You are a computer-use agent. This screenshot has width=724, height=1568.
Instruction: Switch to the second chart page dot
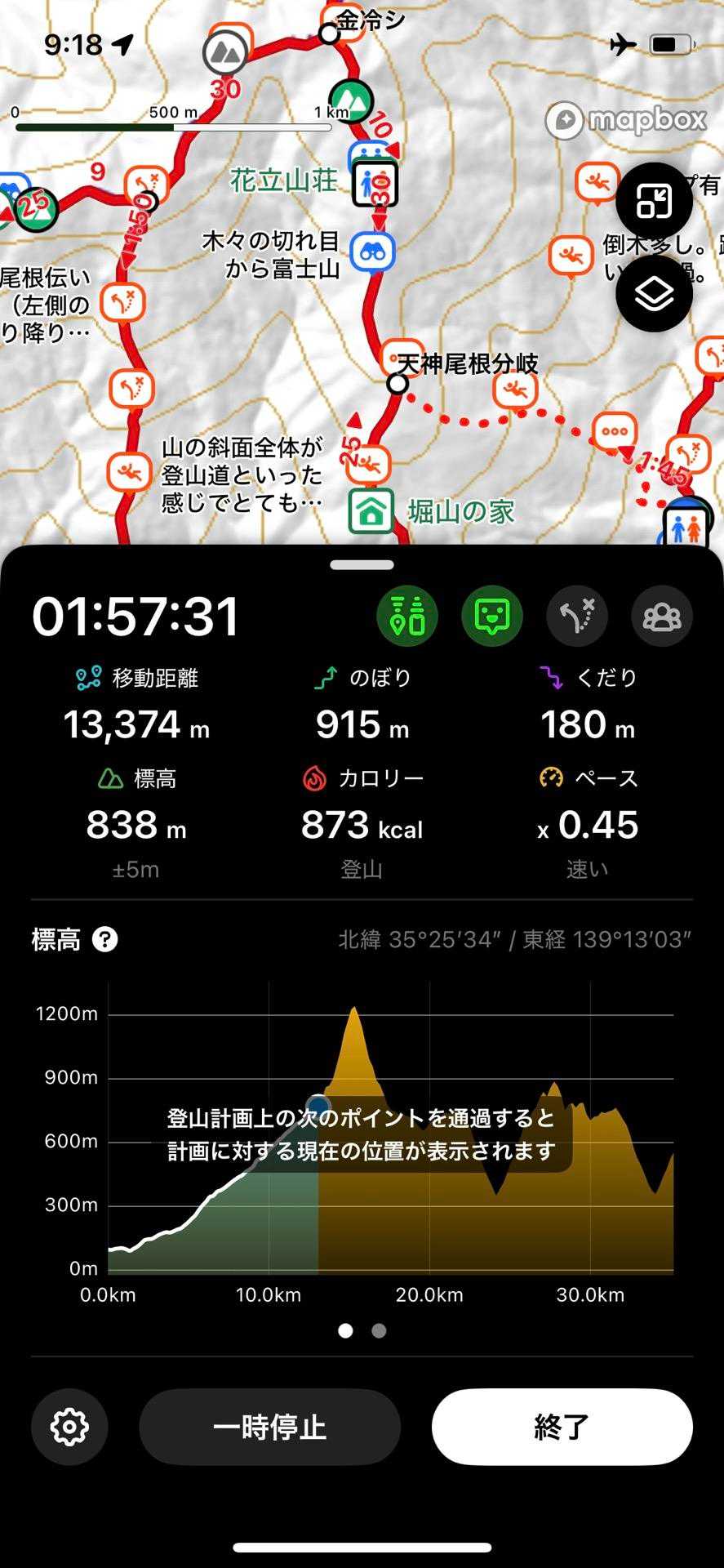pos(379,1331)
